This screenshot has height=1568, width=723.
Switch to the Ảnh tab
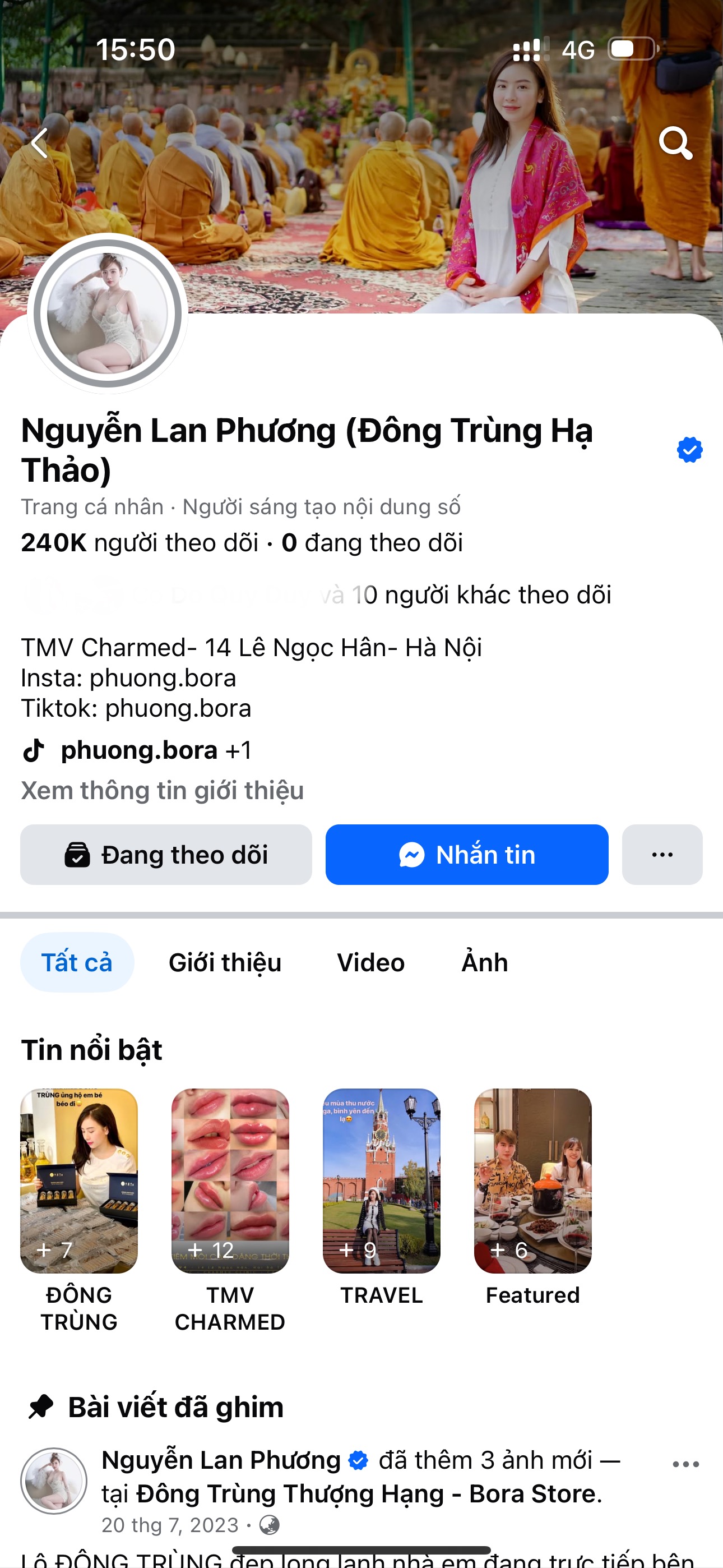pyautogui.click(x=484, y=962)
